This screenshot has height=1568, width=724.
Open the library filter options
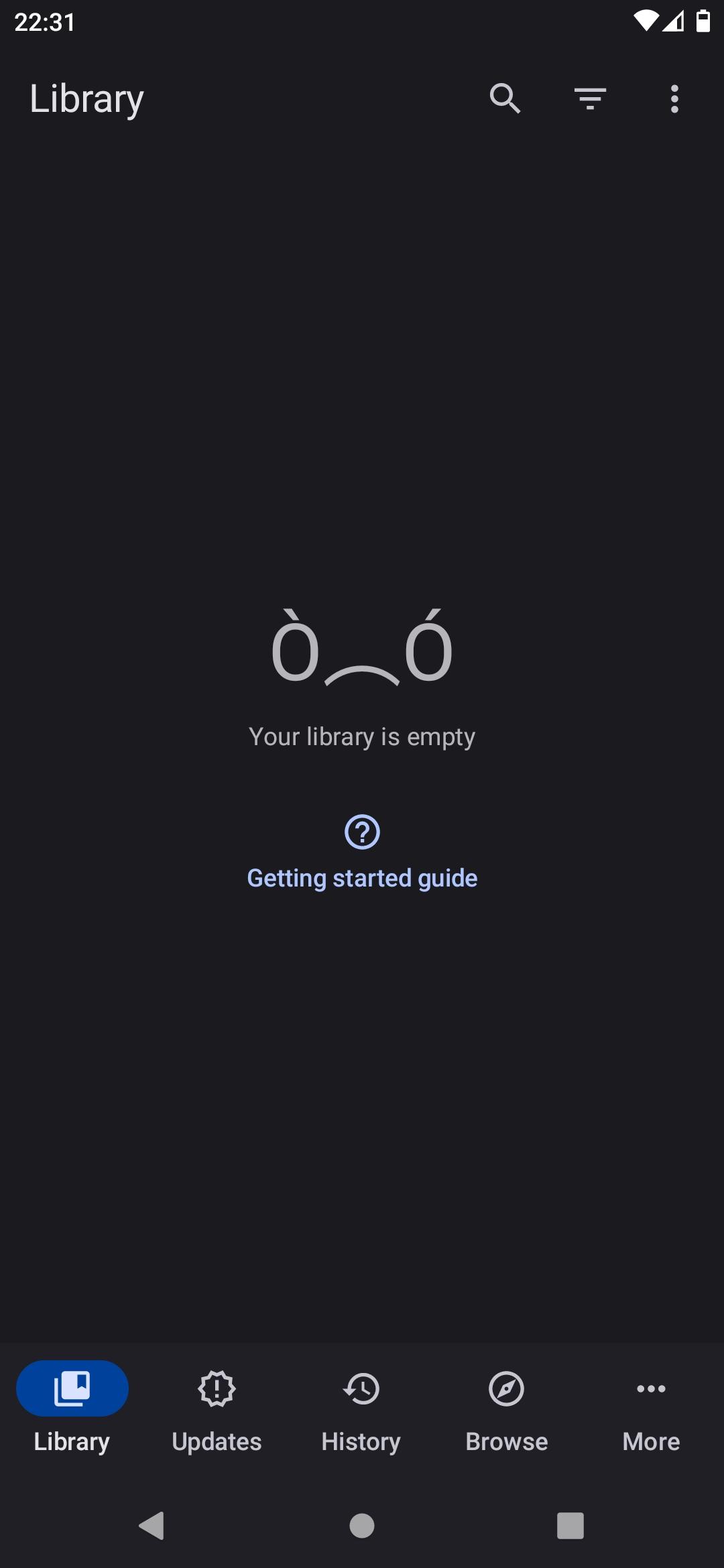click(590, 99)
